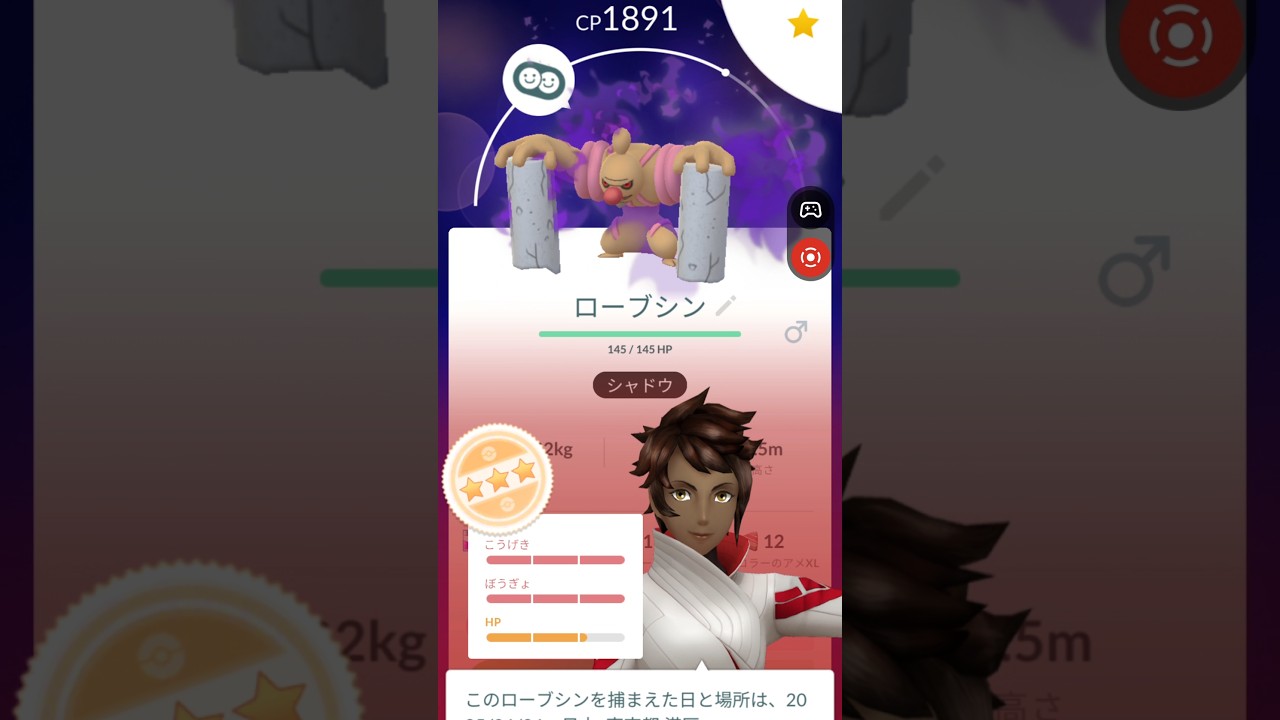Open the buddy smiley speech bubble

tap(538, 79)
